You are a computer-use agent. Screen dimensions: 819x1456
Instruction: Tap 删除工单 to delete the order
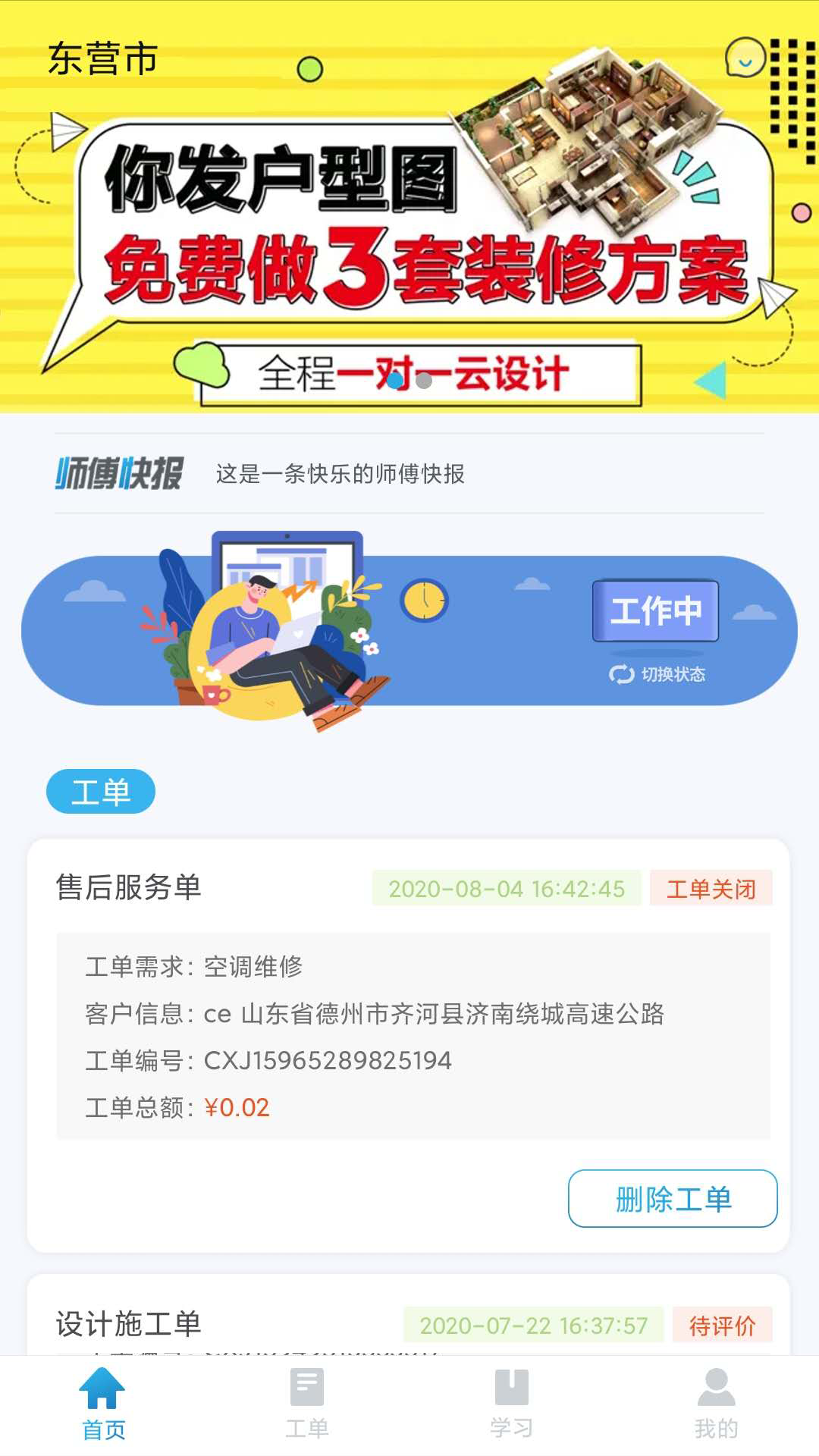coord(673,1199)
